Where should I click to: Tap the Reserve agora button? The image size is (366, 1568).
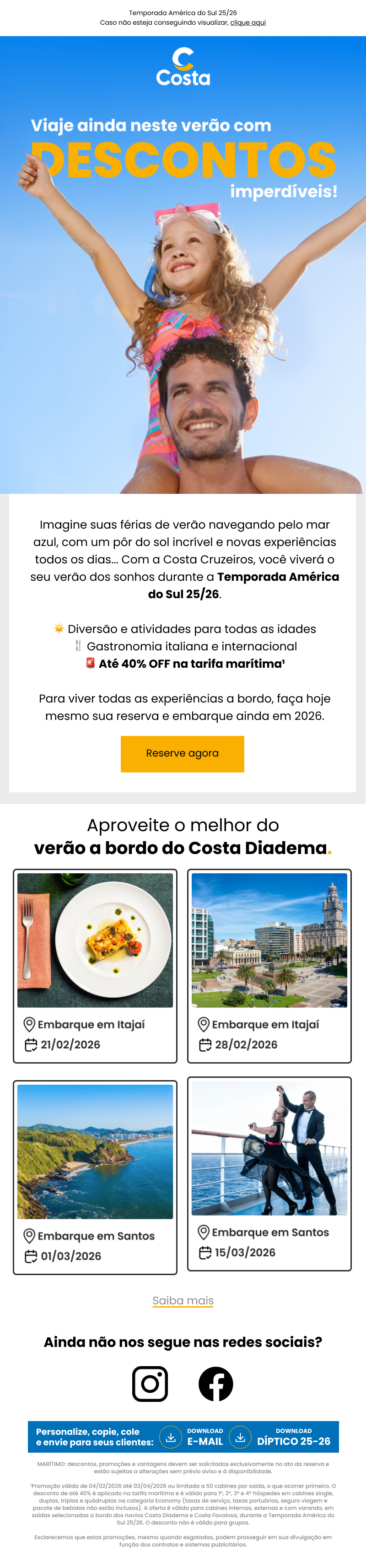tap(183, 754)
